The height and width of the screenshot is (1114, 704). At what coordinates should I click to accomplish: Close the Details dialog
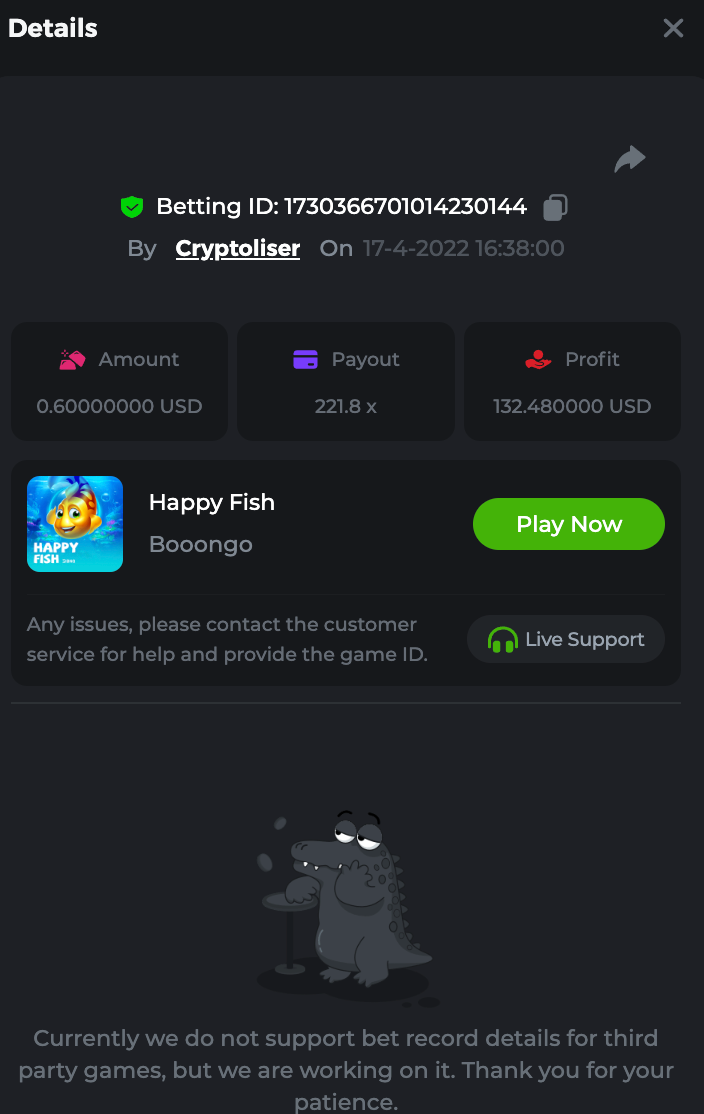tap(673, 28)
